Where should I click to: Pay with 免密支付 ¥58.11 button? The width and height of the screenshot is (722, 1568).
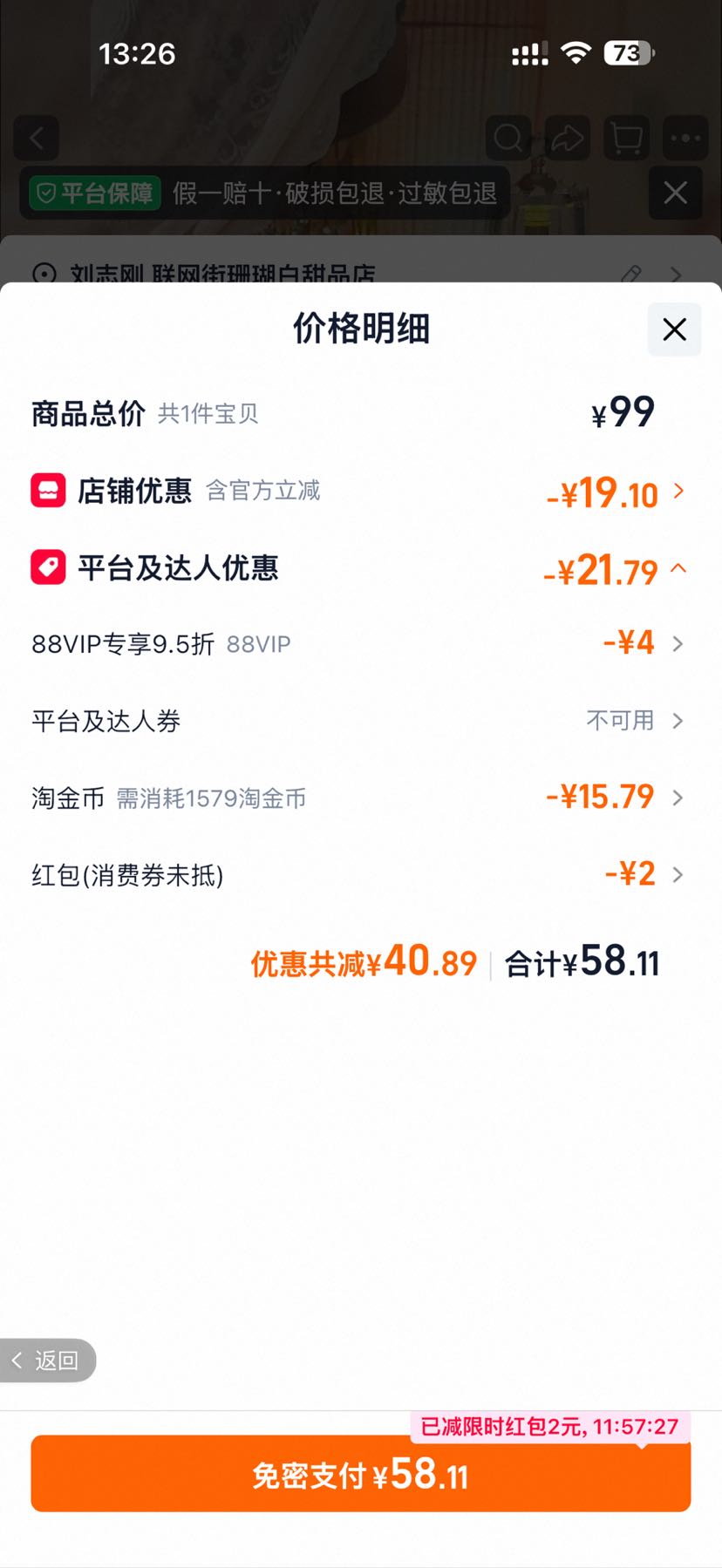pyautogui.click(x=360, y=1475)
